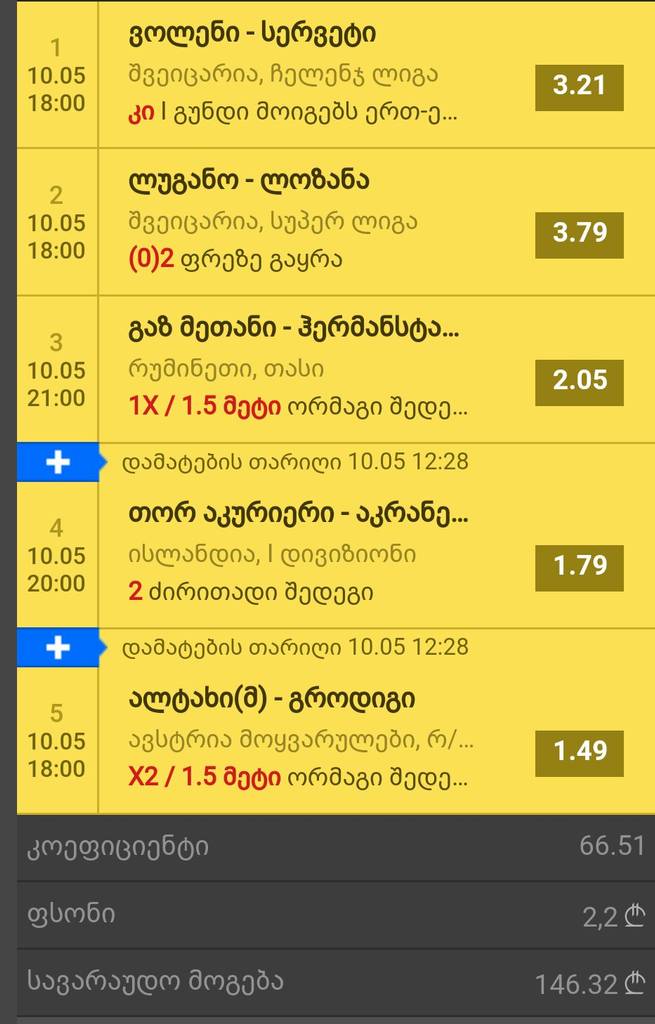
Task: Tap the plus badge above ალტახი(მ) - გროდიგი
Action: (58, 648)
